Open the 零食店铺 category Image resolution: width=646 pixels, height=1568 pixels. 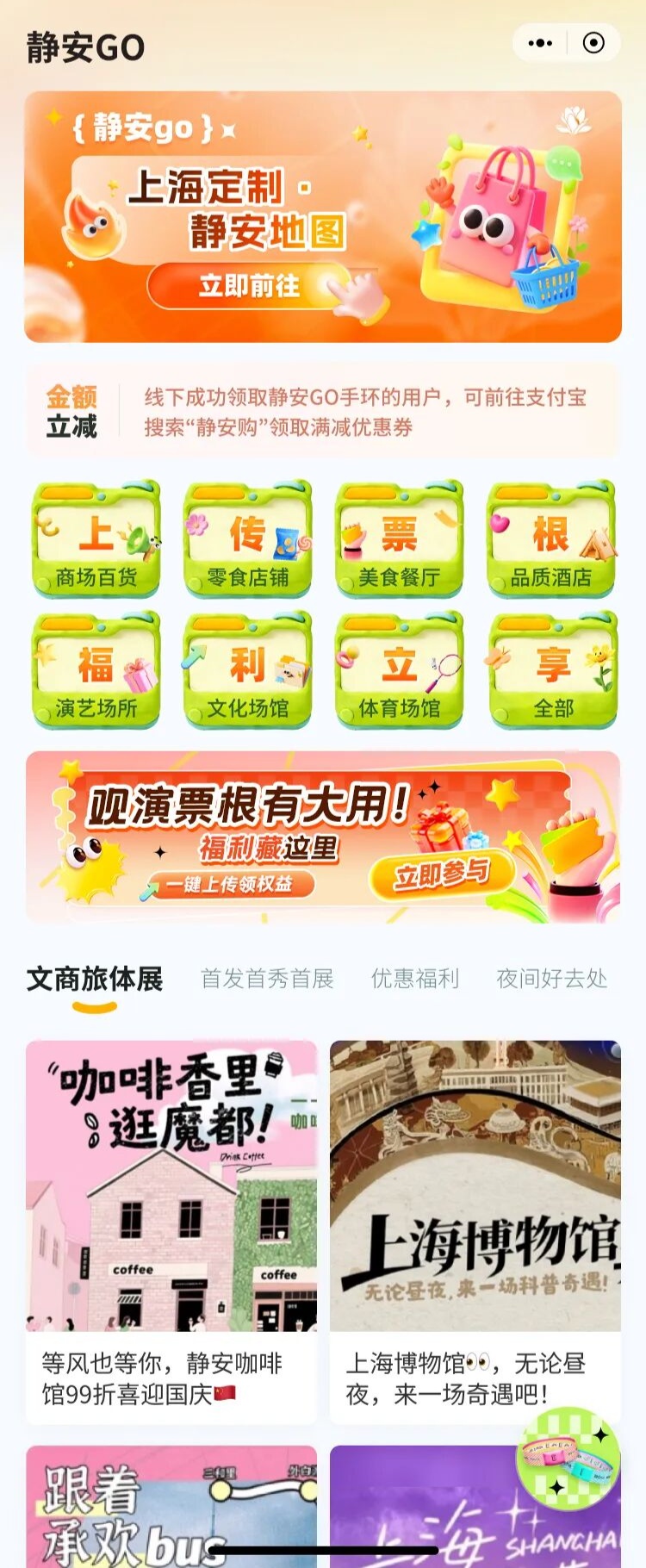pyautogui.click(x=248, y=539)
